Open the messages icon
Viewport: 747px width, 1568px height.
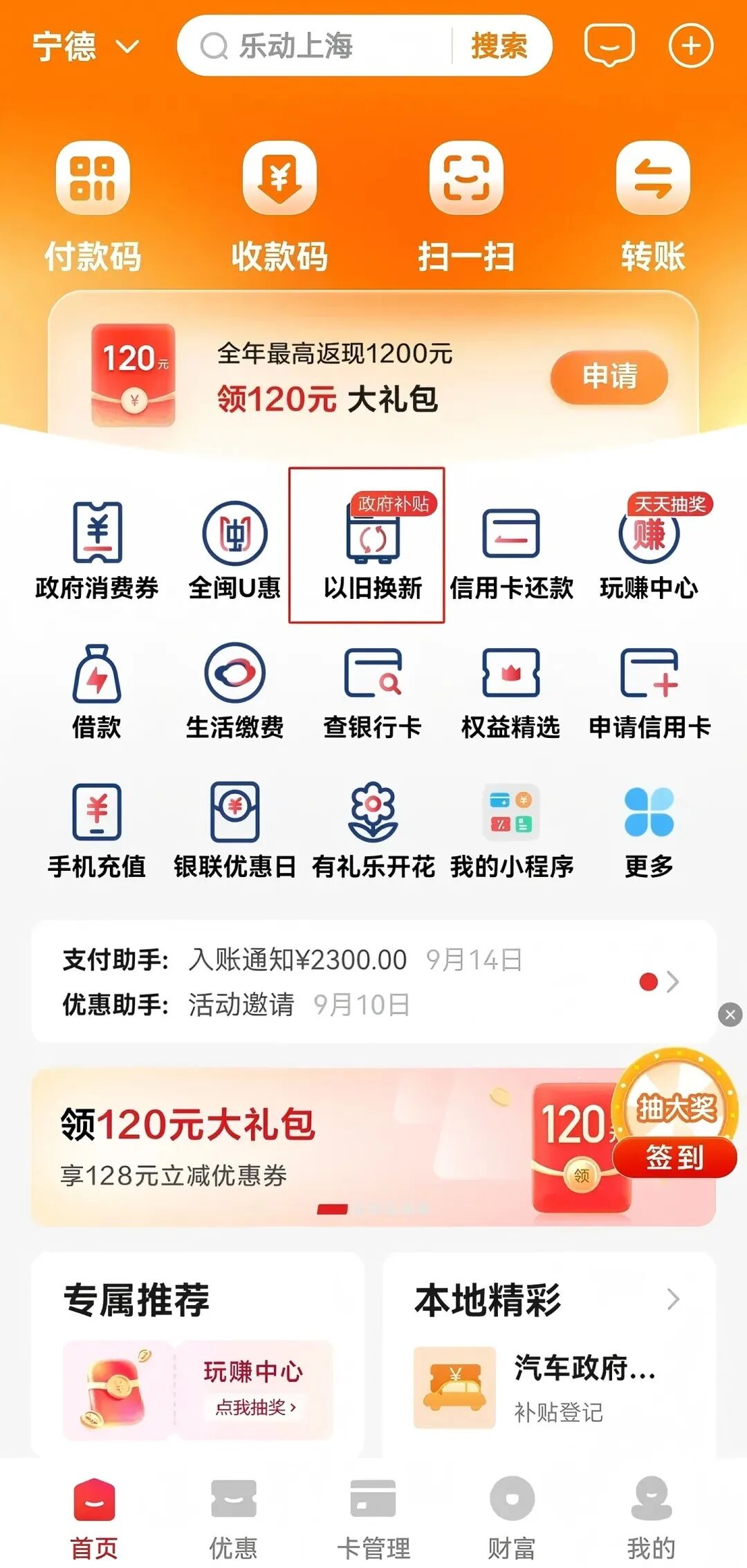[609, 46]
